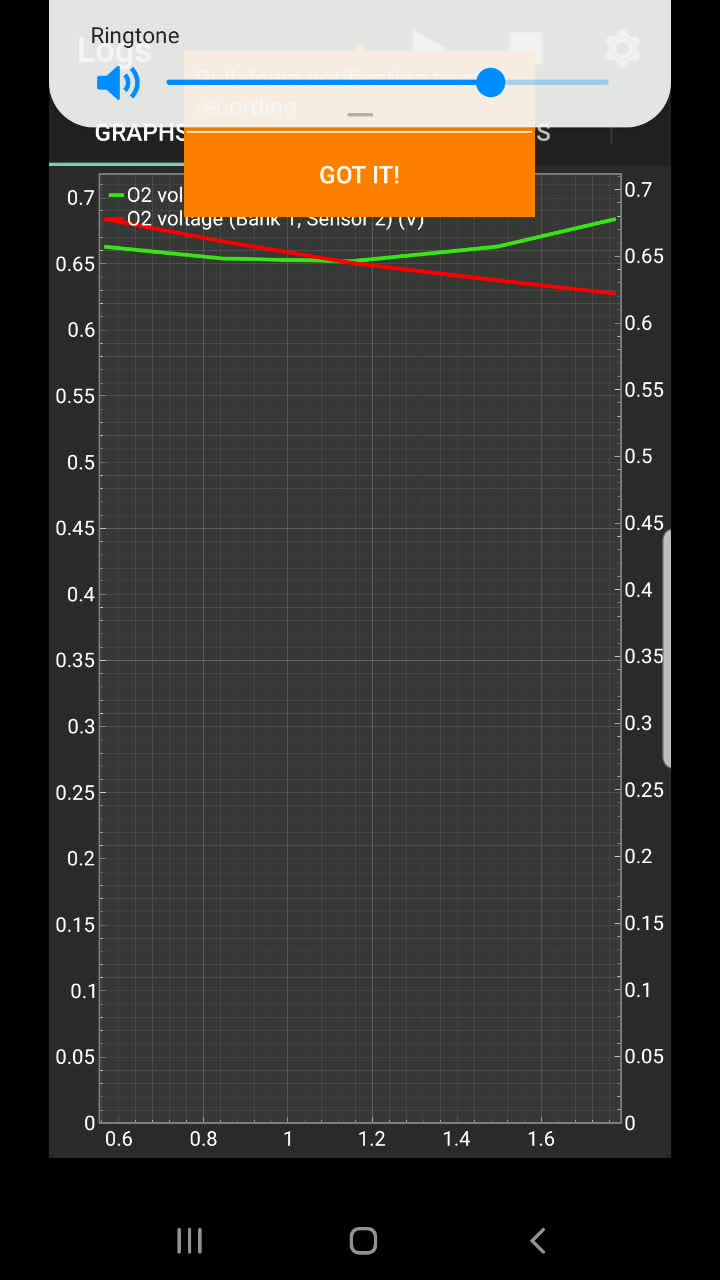
Task: Mute ringtone via the speaker icon
Action: coord(118,83)
